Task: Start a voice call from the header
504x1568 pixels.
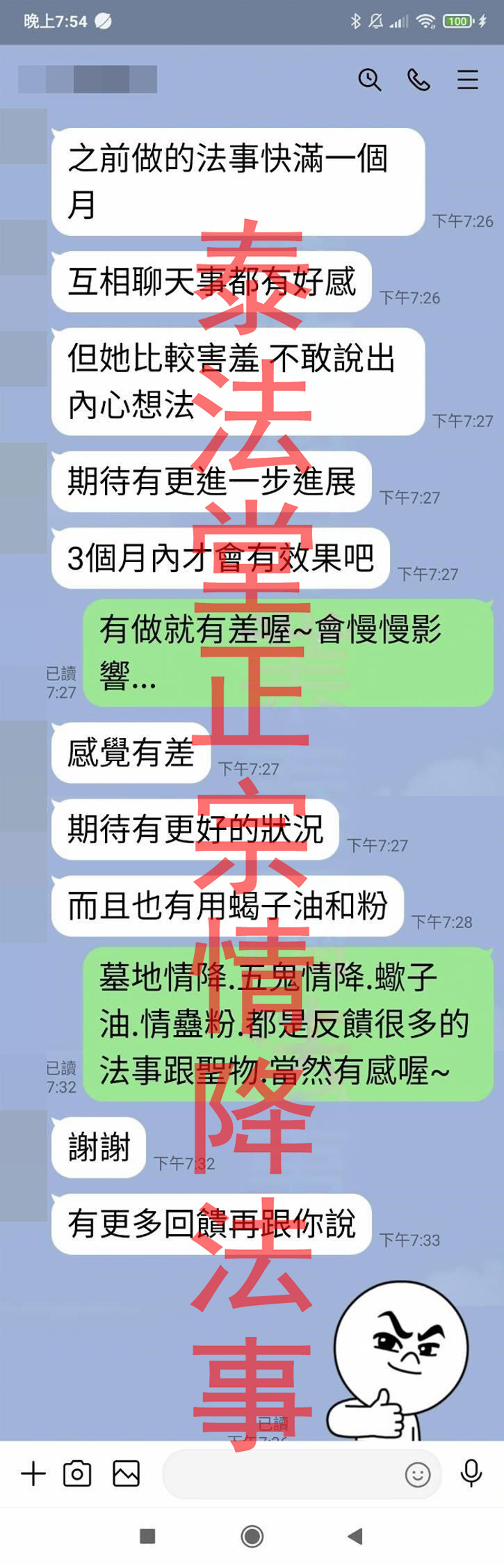Action: pos(418,80)
